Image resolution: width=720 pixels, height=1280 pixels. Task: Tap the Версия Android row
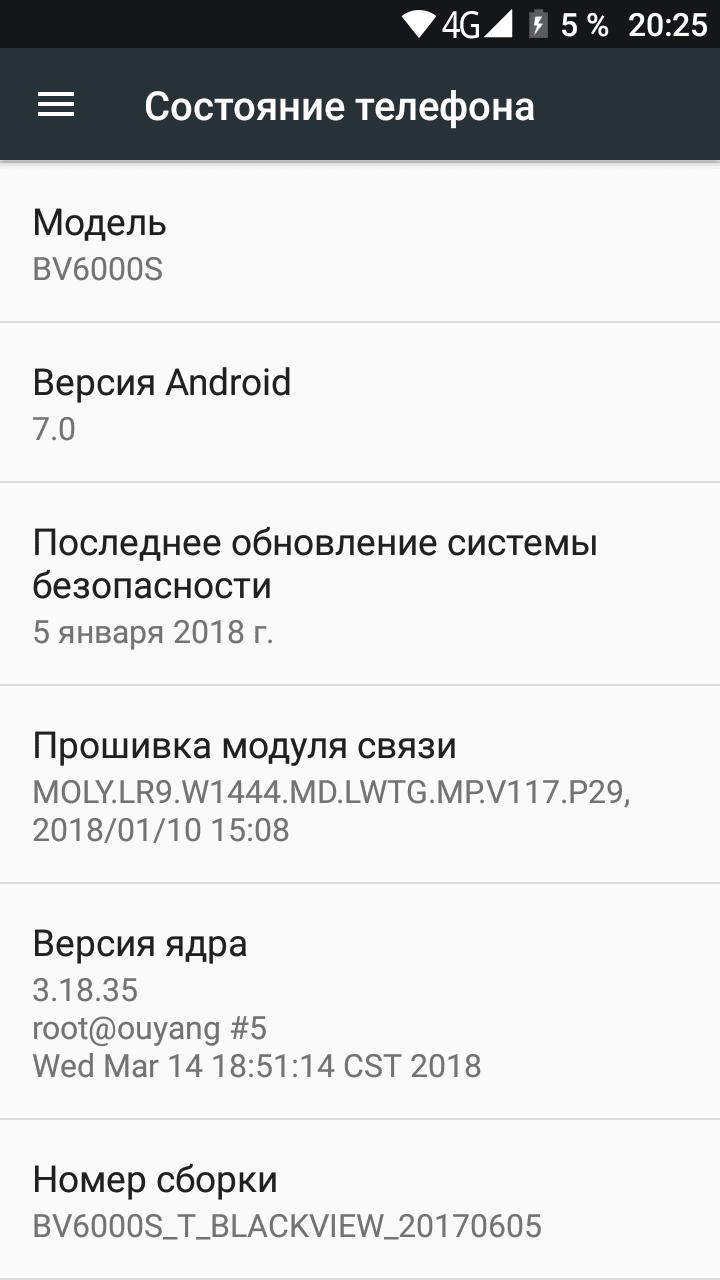click(x=360, y=402)
